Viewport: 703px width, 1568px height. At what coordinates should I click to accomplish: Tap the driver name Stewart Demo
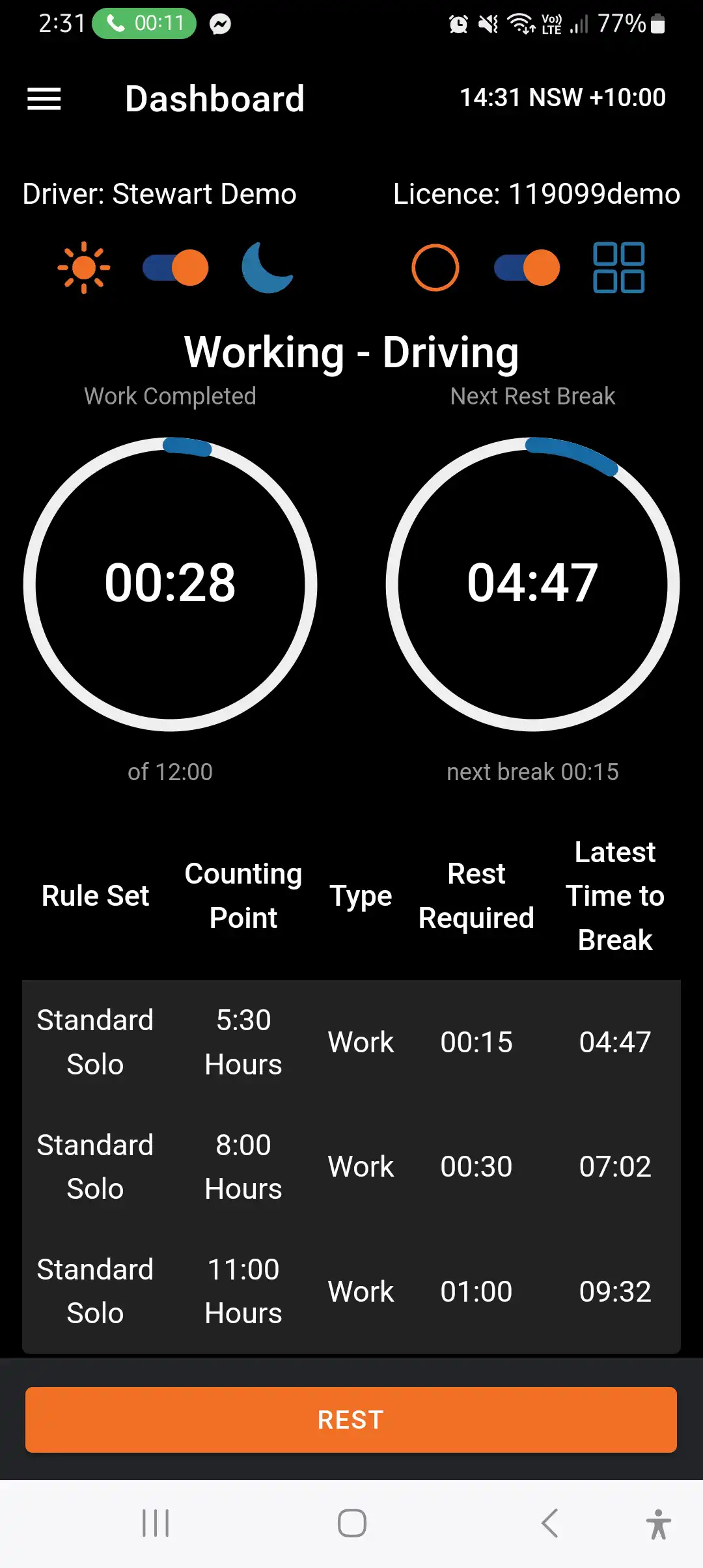pyautogui.click(x=159, y=193)
